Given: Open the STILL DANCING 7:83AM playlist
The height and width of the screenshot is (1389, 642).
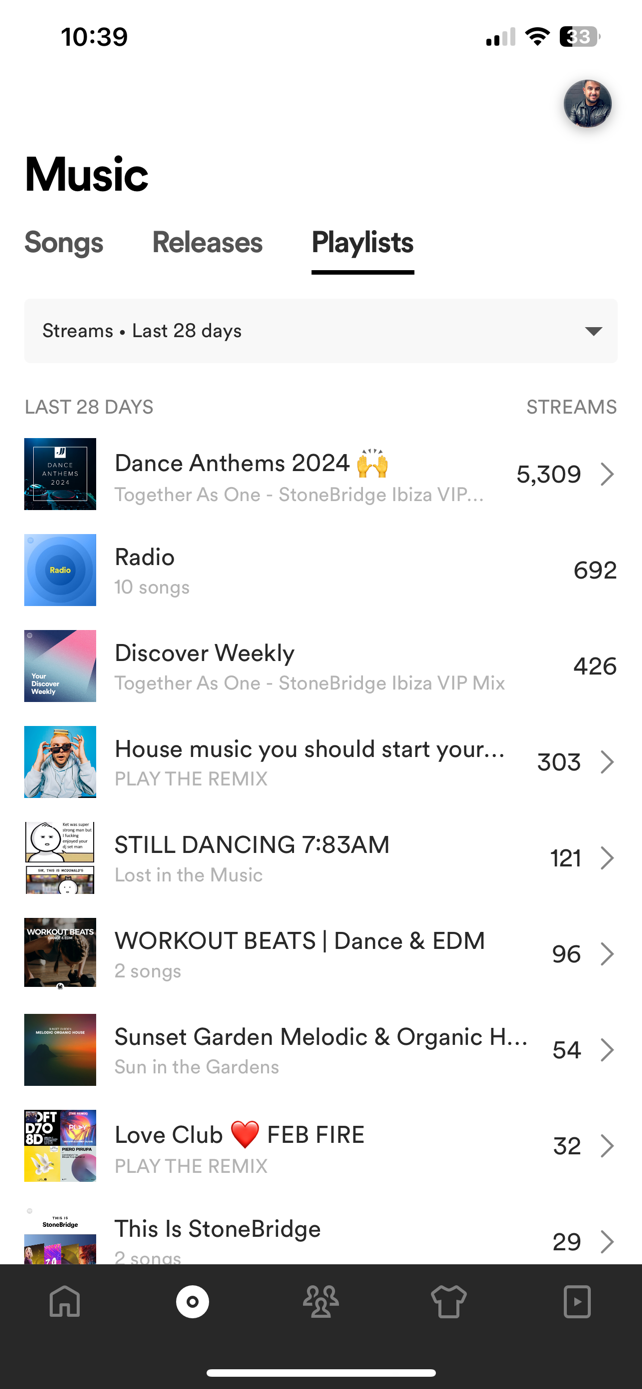Looking at the screenshot, I should 320,858.
